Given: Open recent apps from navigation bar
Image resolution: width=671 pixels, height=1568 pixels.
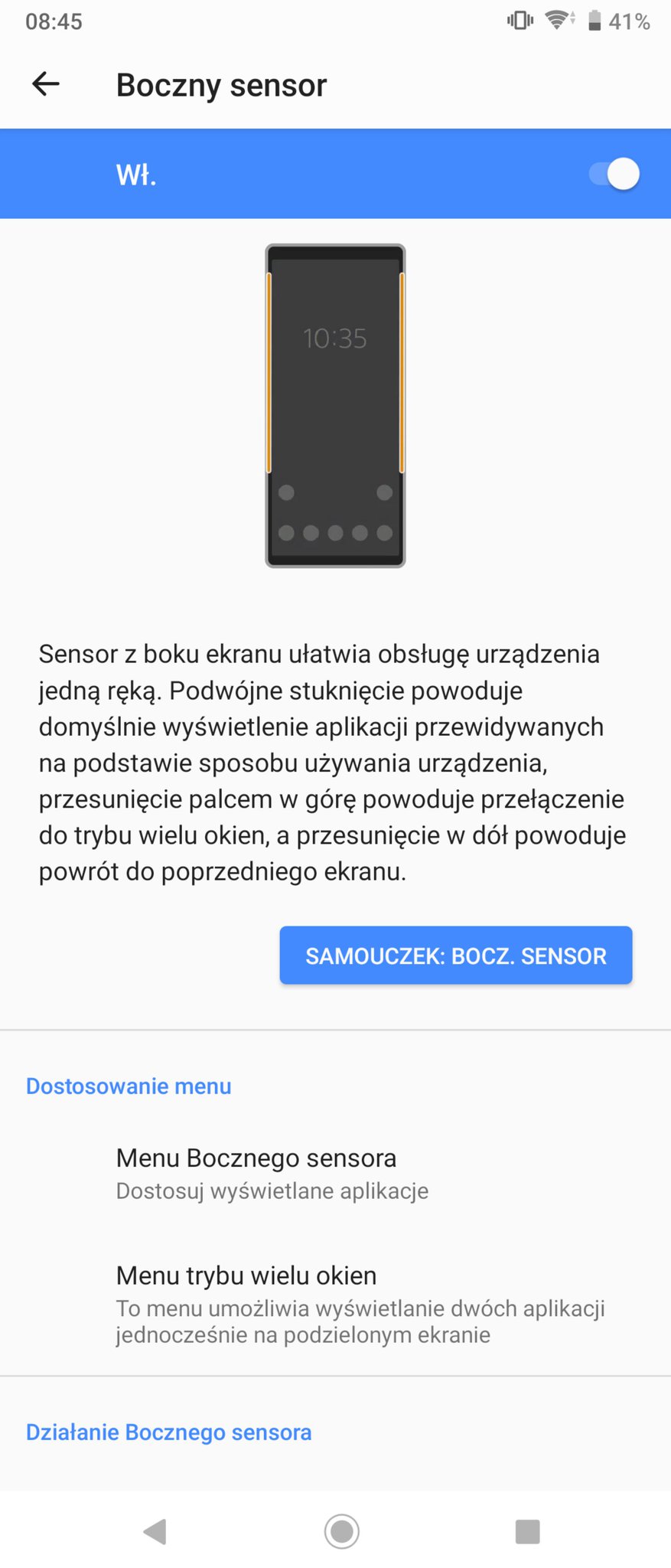Looking at the screenshot, I should tap(527, 1531).
